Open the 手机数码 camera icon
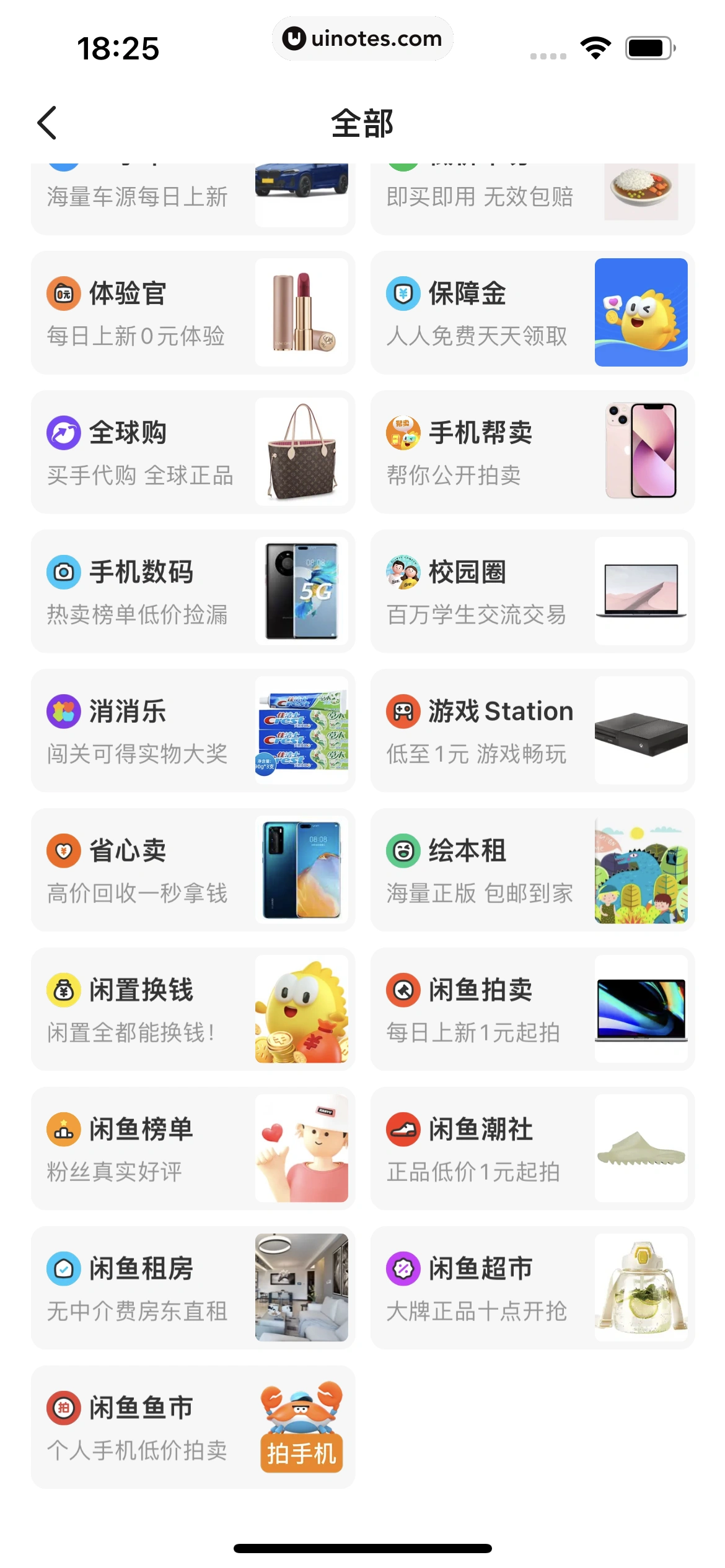Screen dimensions: 725x1568 coord(64,572)
